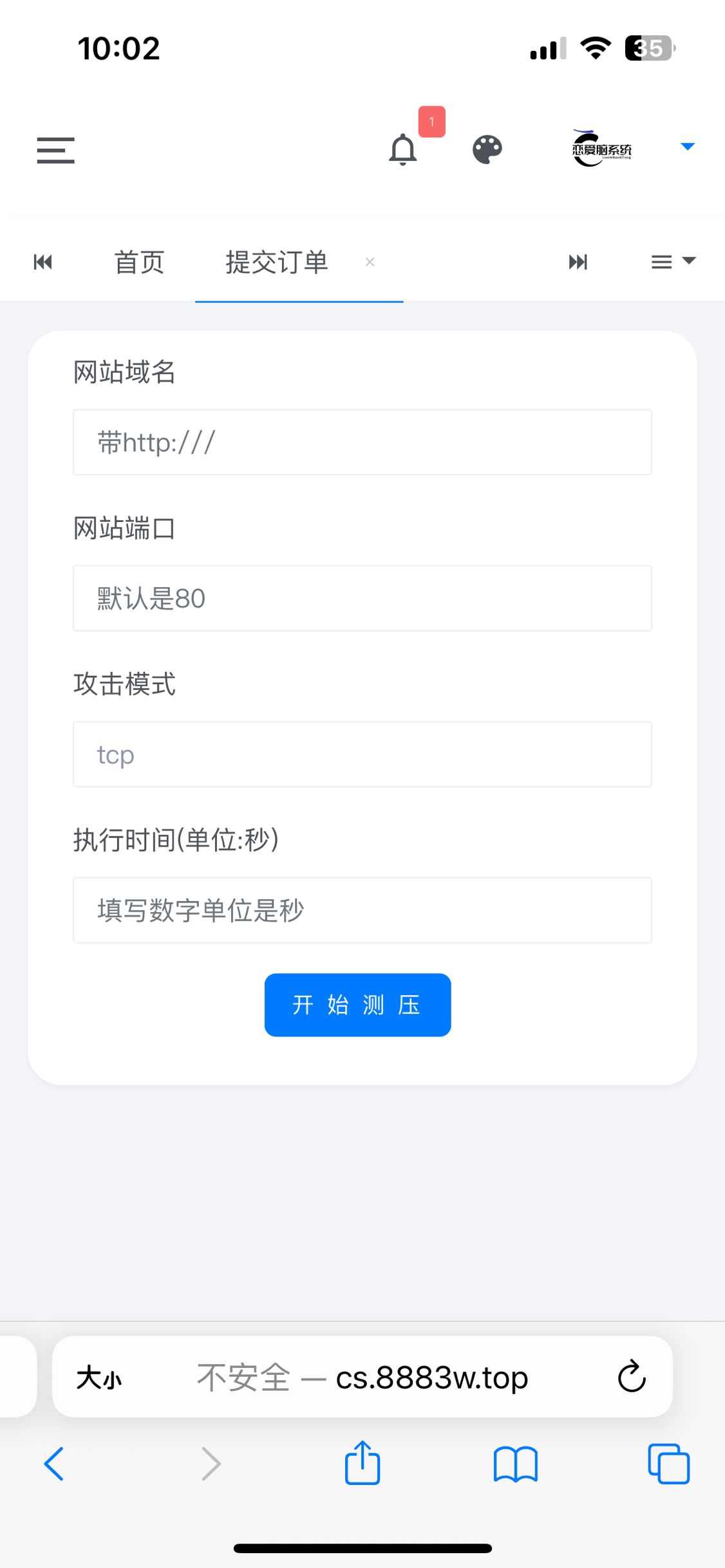Click the 恋爱脑系统 avatar logo
Viewport: 725px width, 1568px height.
601,148
